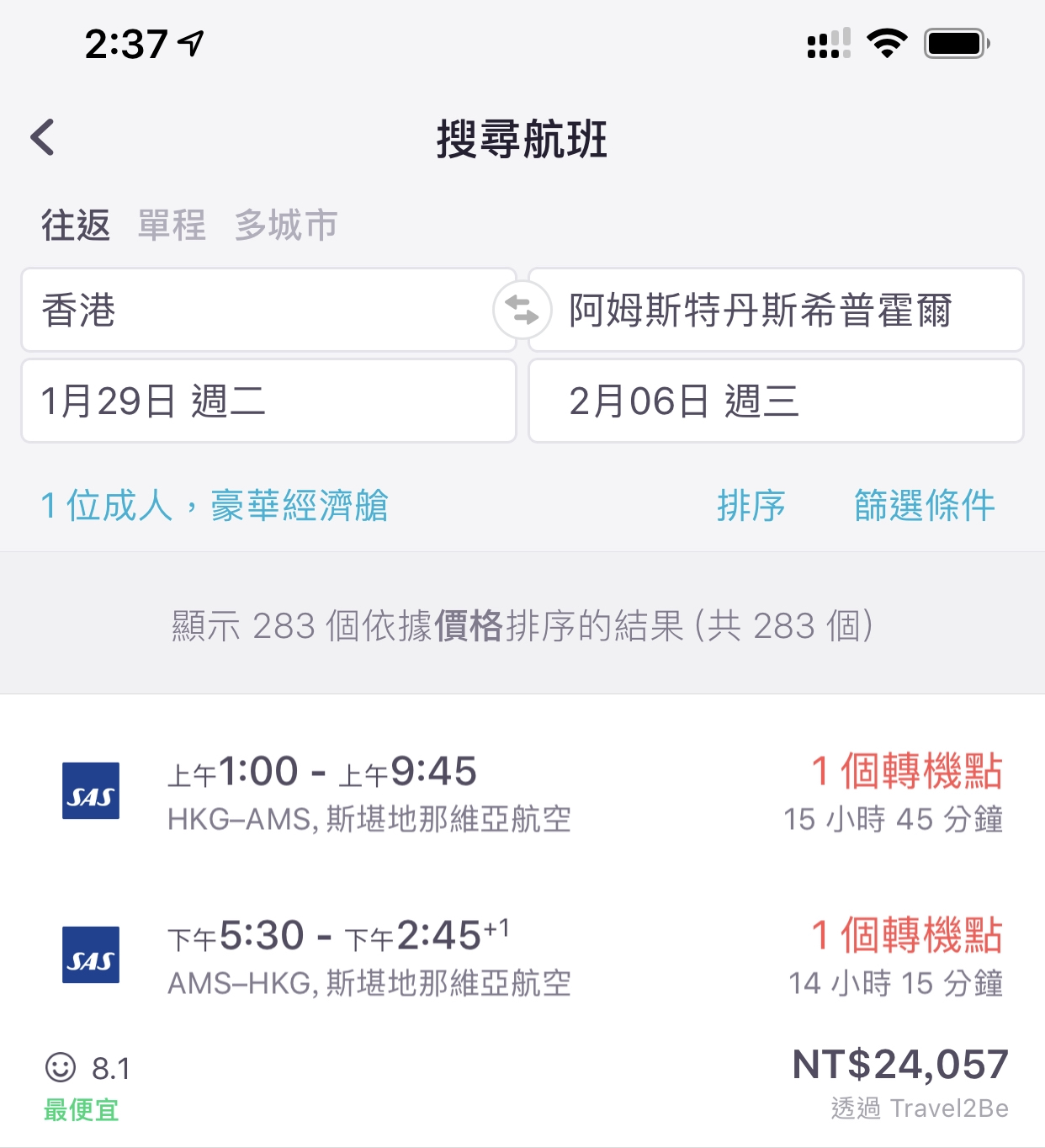Change the return date 2月06日

774,401
